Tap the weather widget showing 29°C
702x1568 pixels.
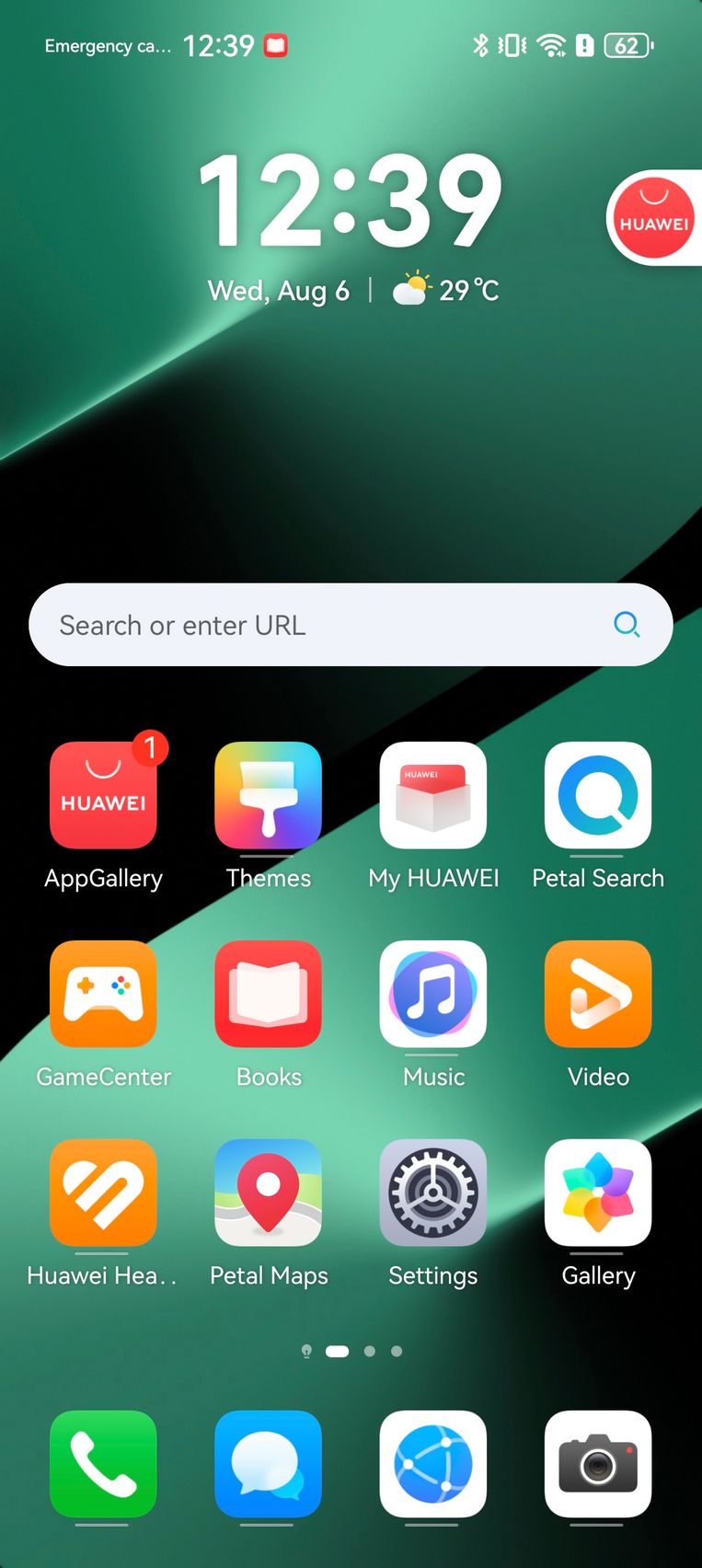[446, 290]
